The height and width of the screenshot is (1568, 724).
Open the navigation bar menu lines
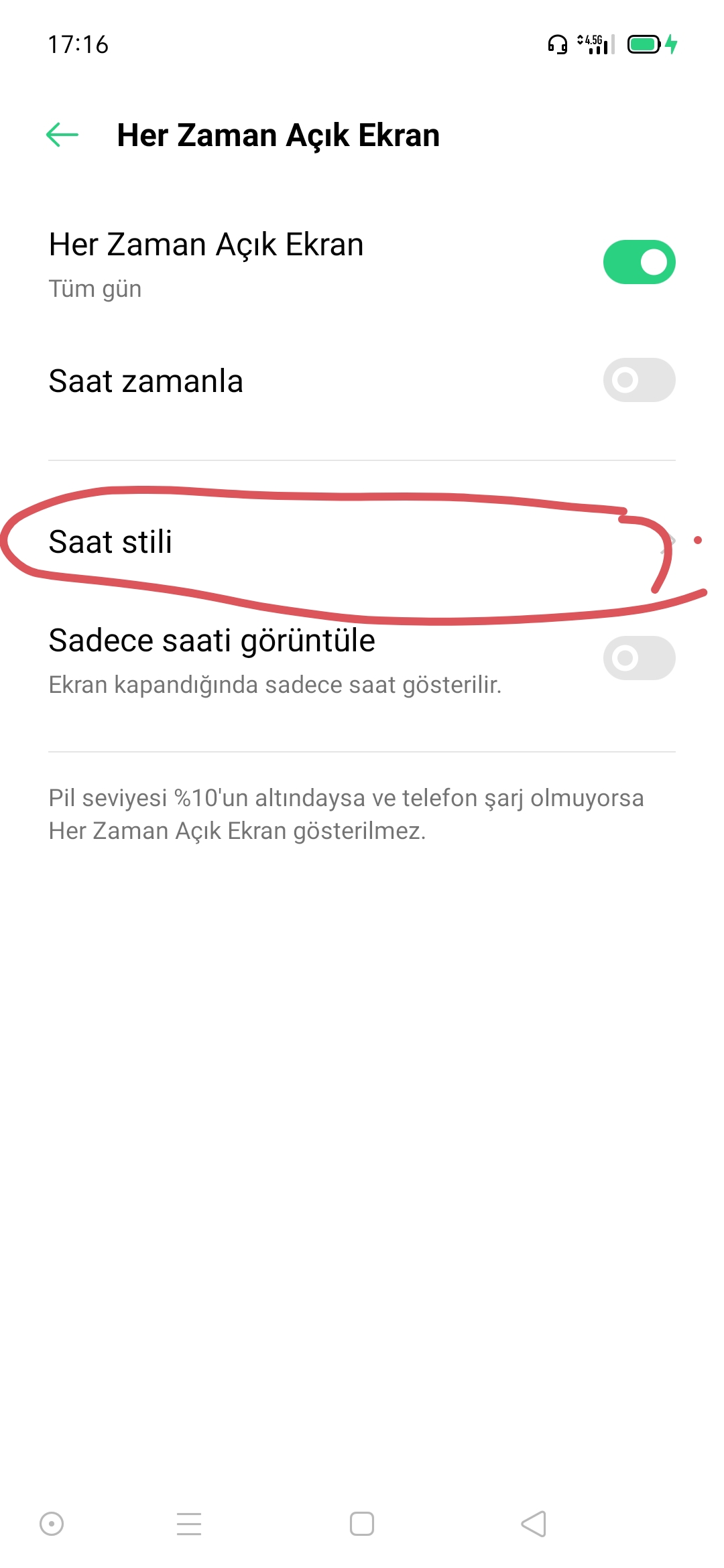click(x=189, y=1524)
